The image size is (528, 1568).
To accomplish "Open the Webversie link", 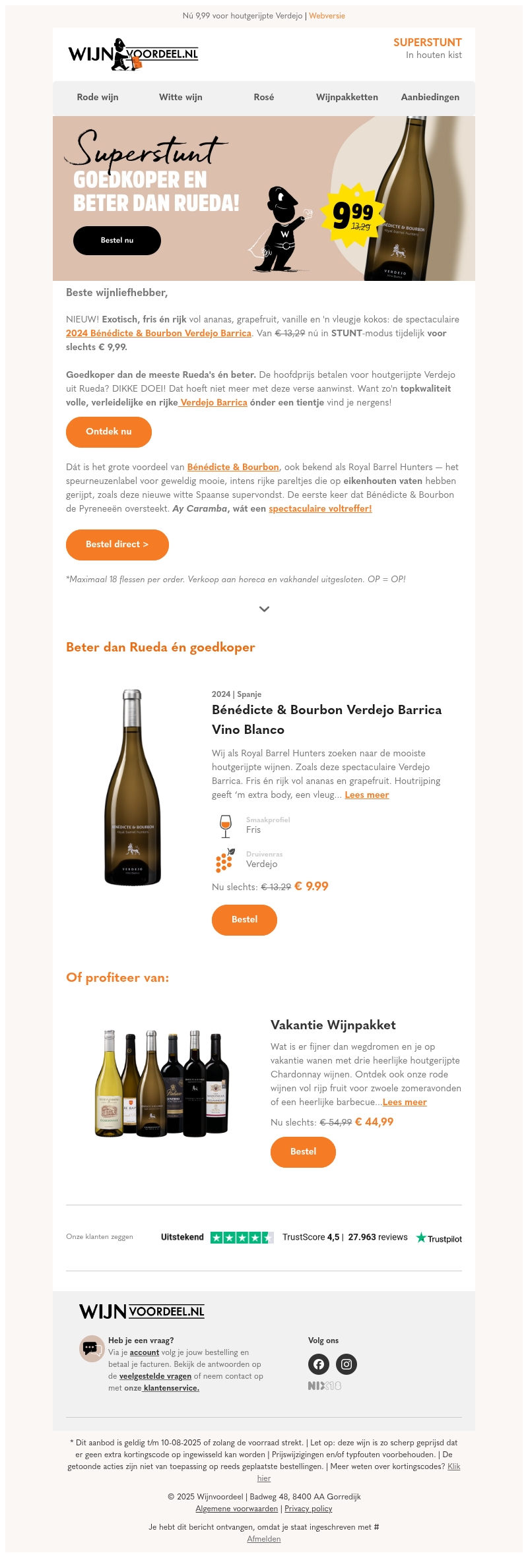I will pyautogui.click(x=327, y=16).
